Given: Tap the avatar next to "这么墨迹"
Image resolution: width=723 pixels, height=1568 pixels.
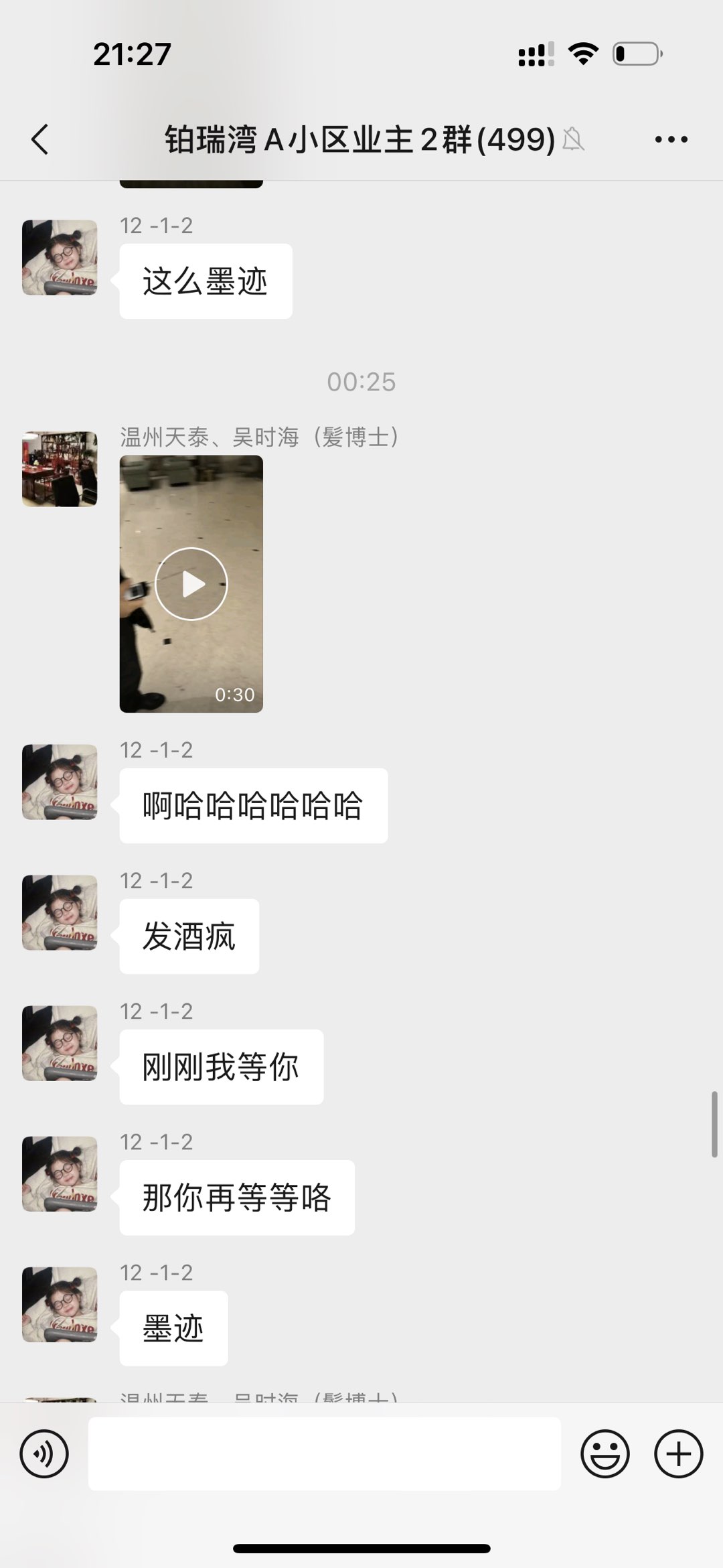Looking at the screenshot, I should (60, 257).
